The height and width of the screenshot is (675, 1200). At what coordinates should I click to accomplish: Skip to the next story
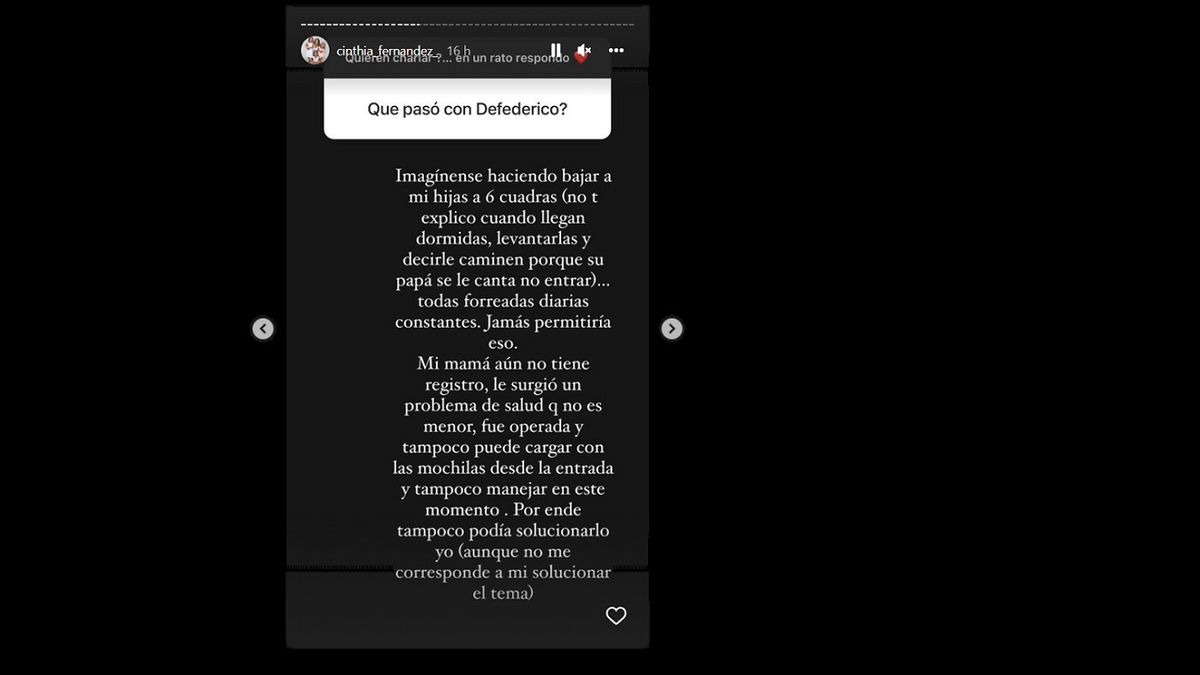tap(672, 328)
